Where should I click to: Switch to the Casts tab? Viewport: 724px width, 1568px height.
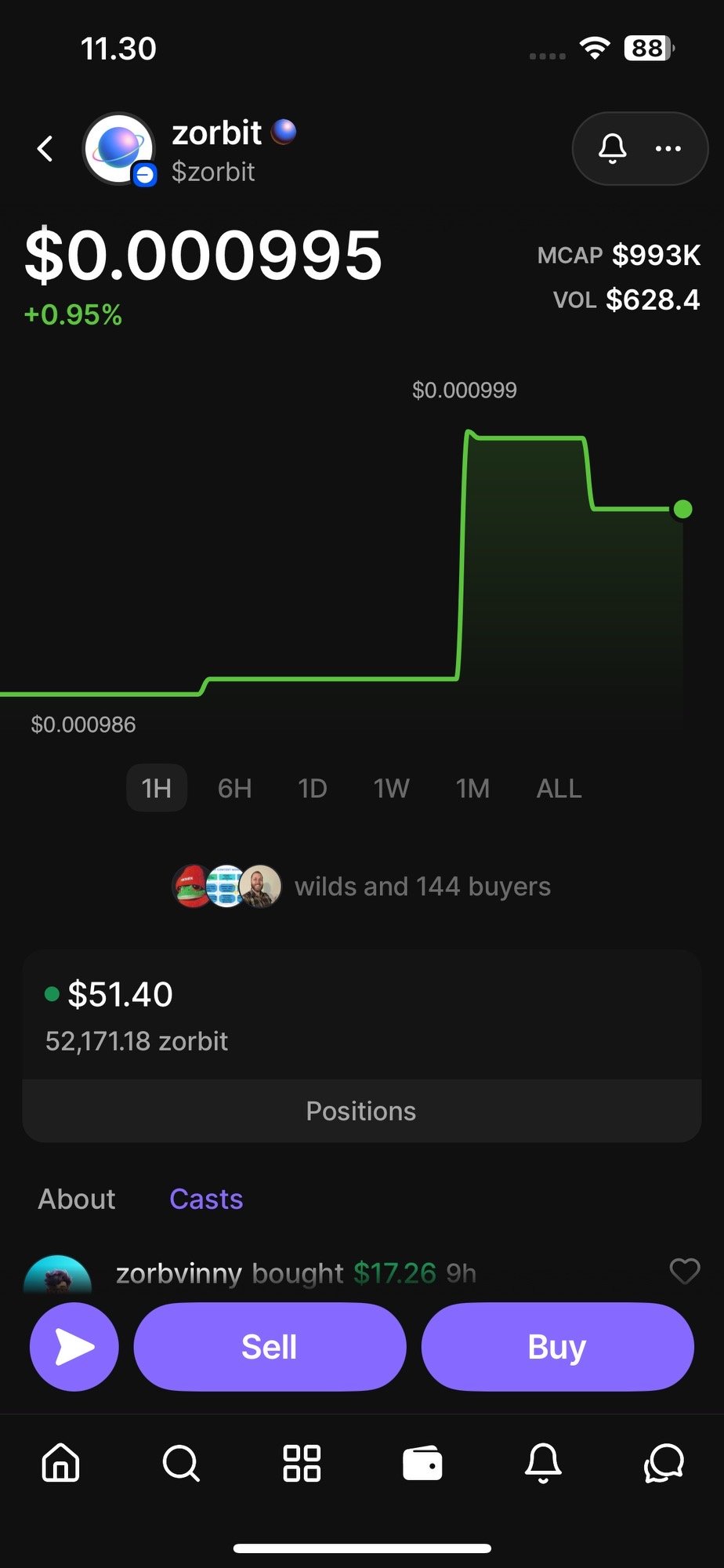[x=206, y=1199]
